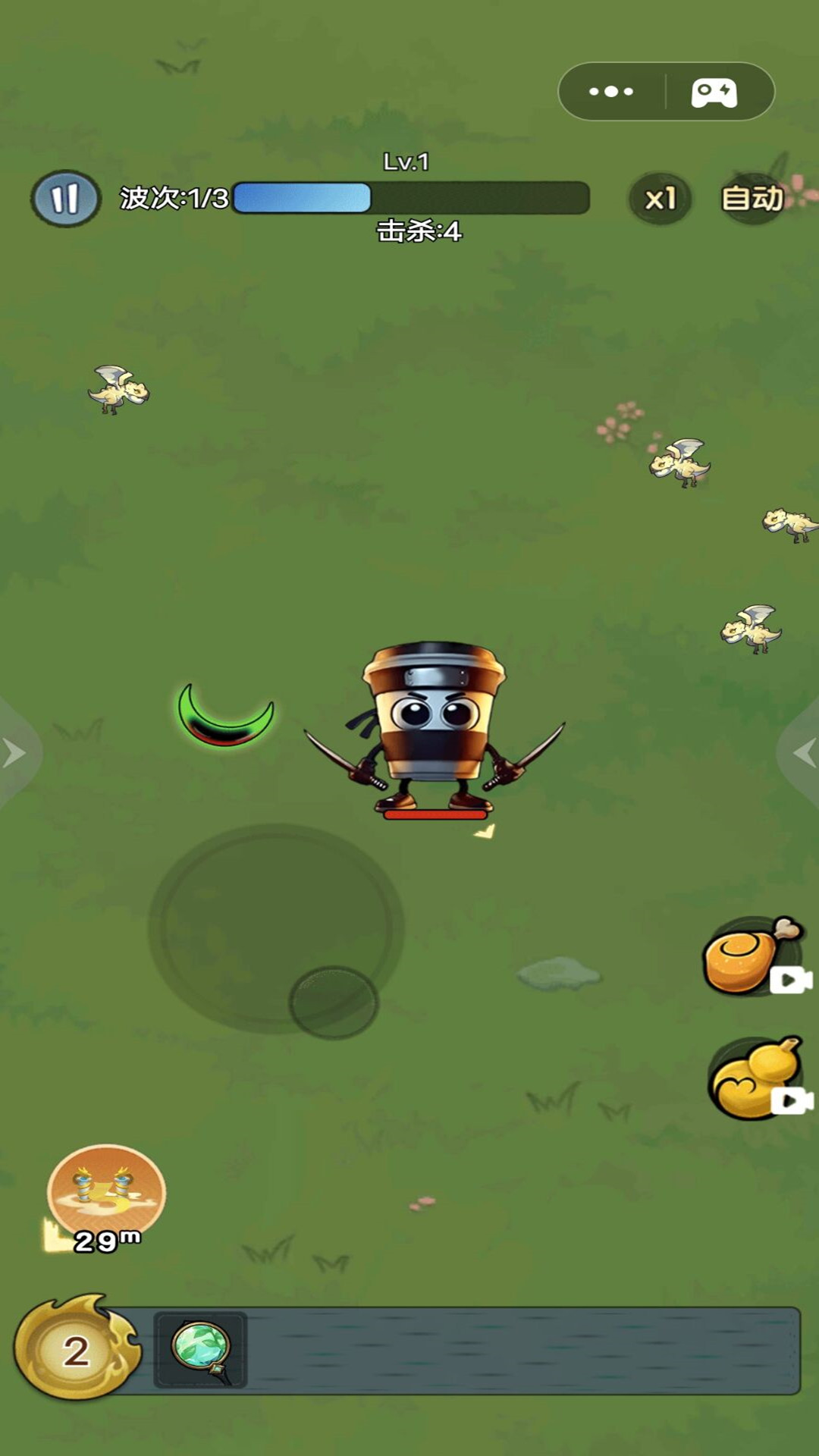Enable auto mode (自动)
Image resolution: width=819 pixels, height=1456 pixels.
(x=752, y=199)
